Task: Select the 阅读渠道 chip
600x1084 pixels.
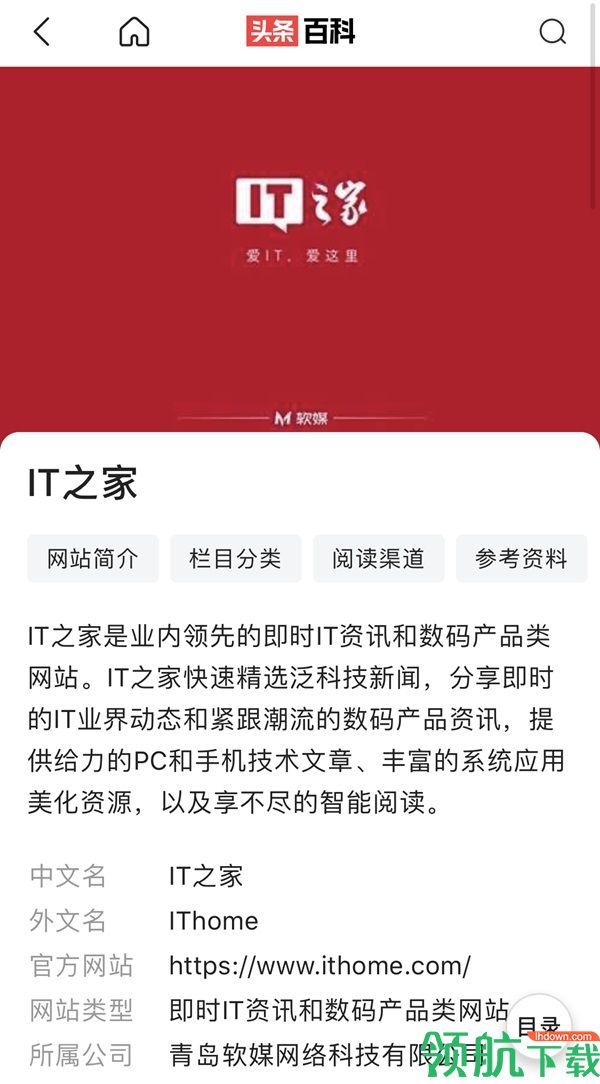Action: click(378, 559)
